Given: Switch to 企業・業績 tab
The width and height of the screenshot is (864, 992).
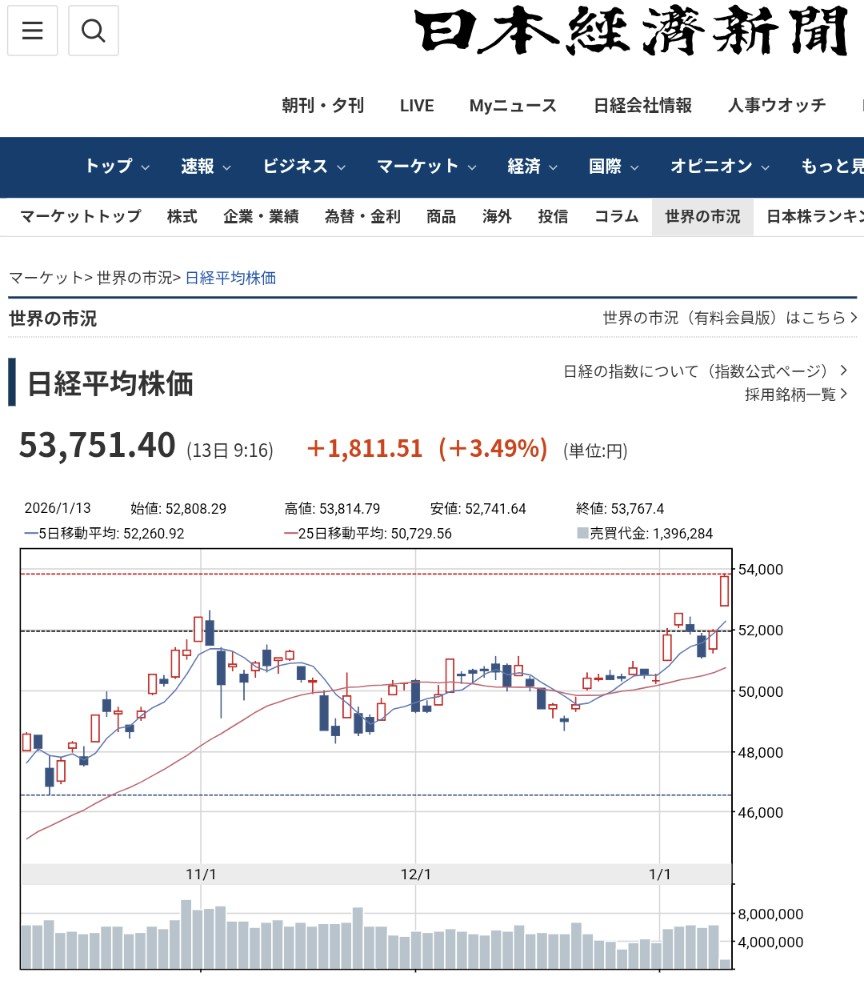Looking at the screenshot, I should tap(260, 216).
